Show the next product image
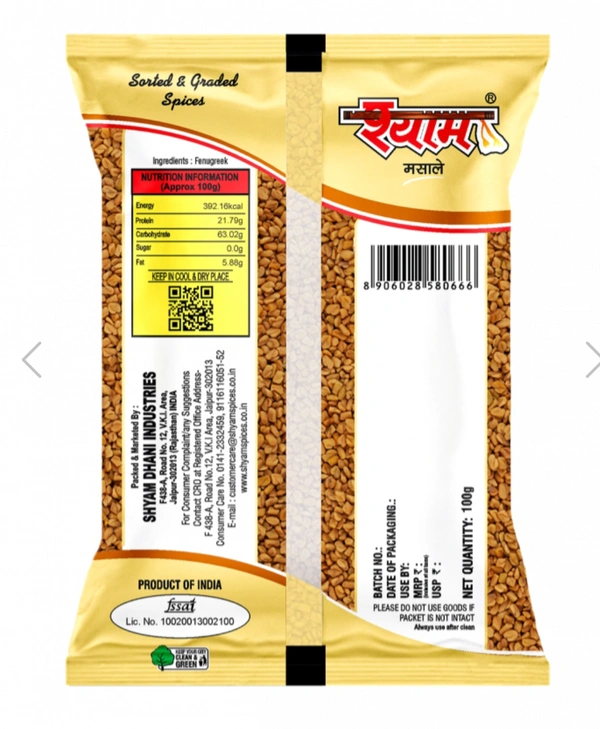The width and height of the screenshot is (600, 729). [x=591, y=360]
